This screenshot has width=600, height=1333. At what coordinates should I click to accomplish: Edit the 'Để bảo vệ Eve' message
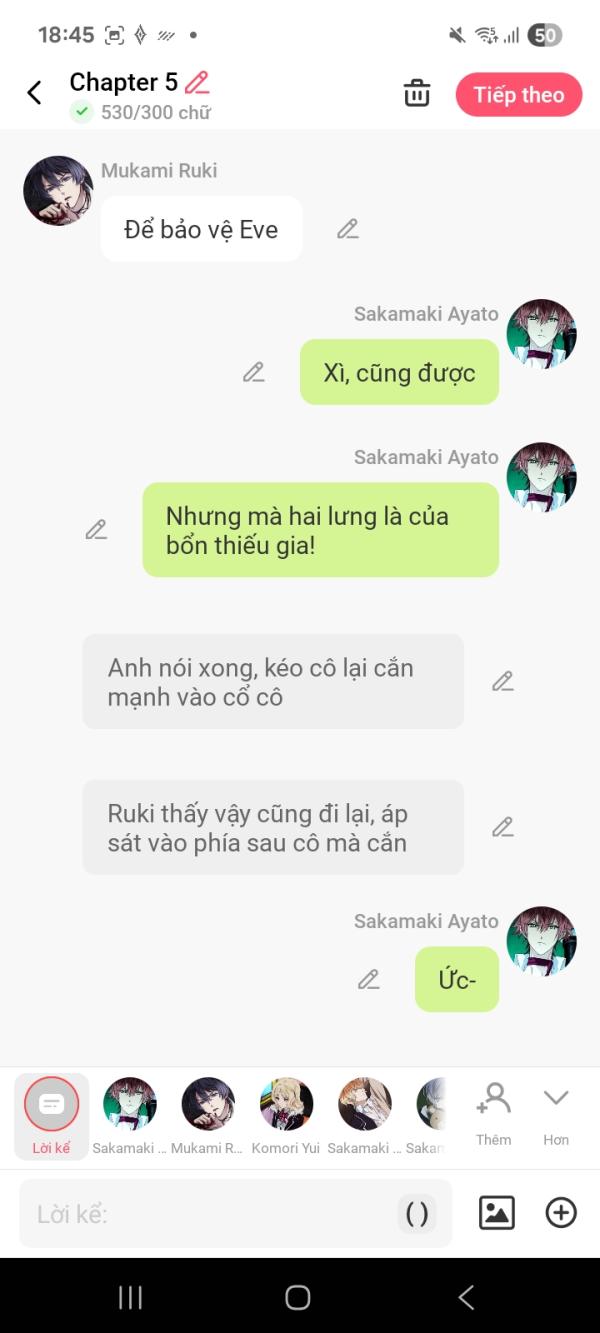point(347,229)
